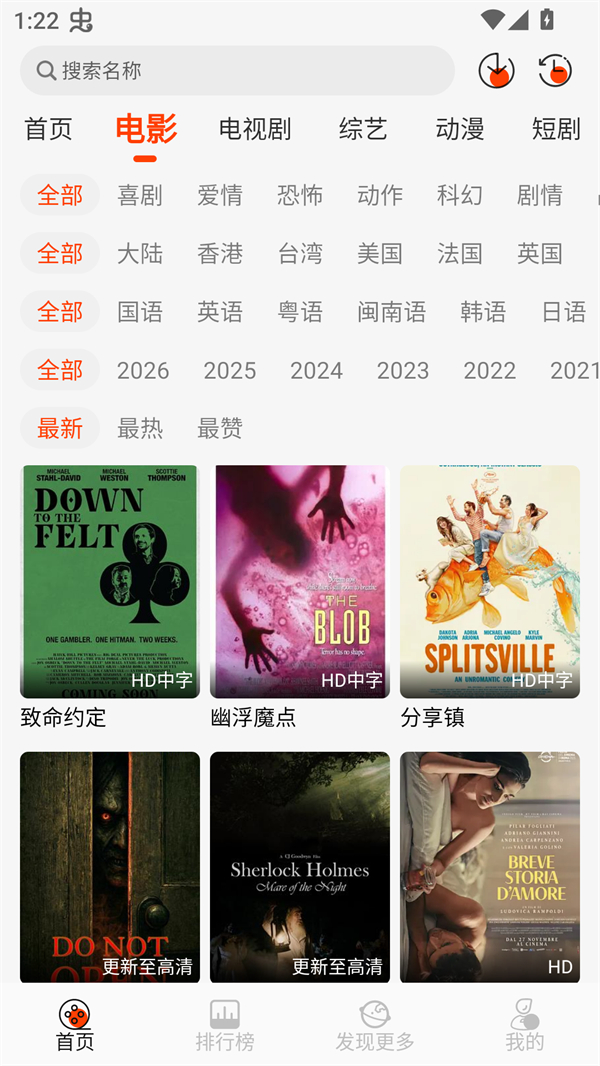600x1066 pixels.
Task: Filter by 香港 region
Action: point(220,253)
